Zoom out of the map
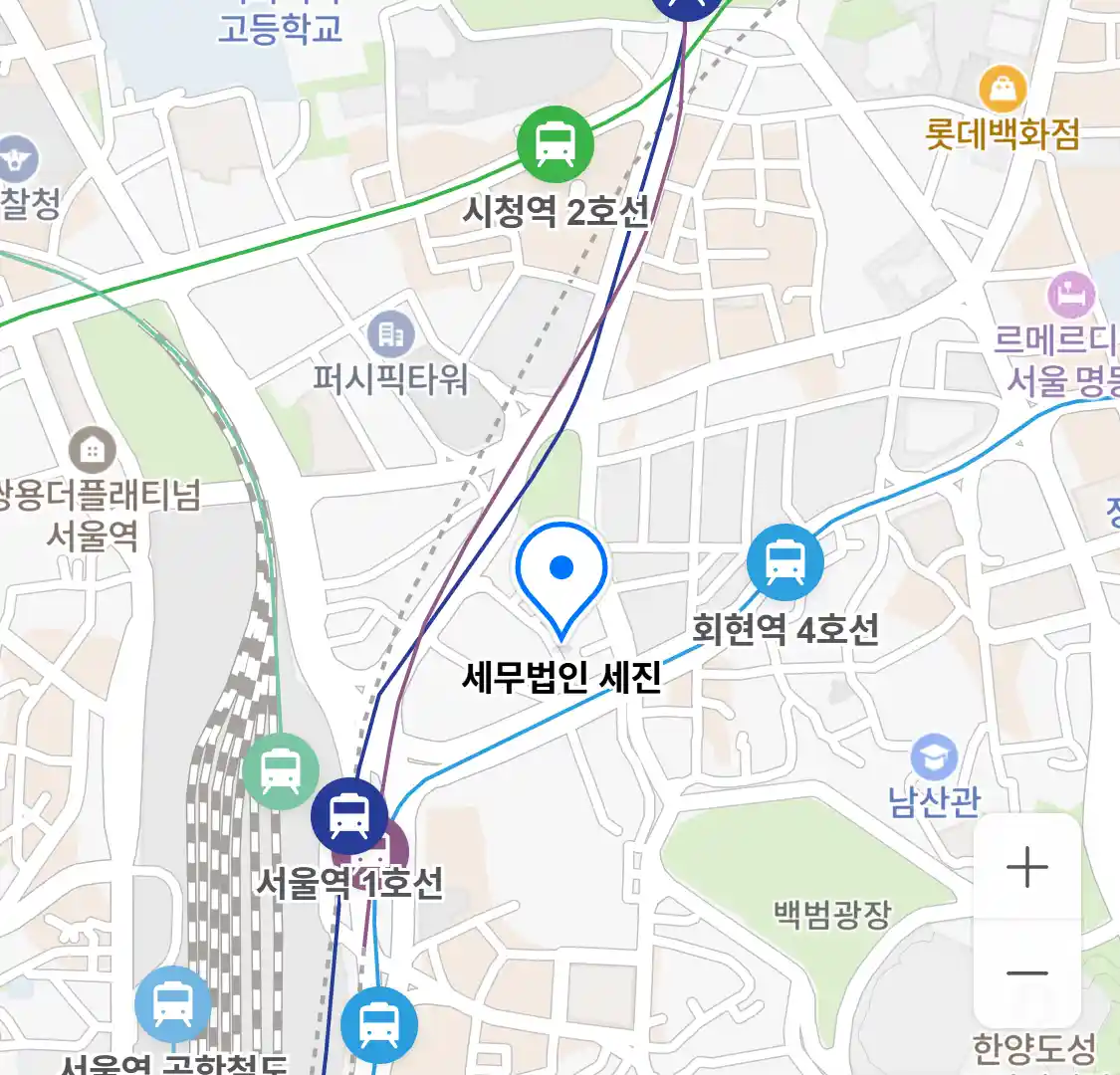 [x=1026, y=973]
